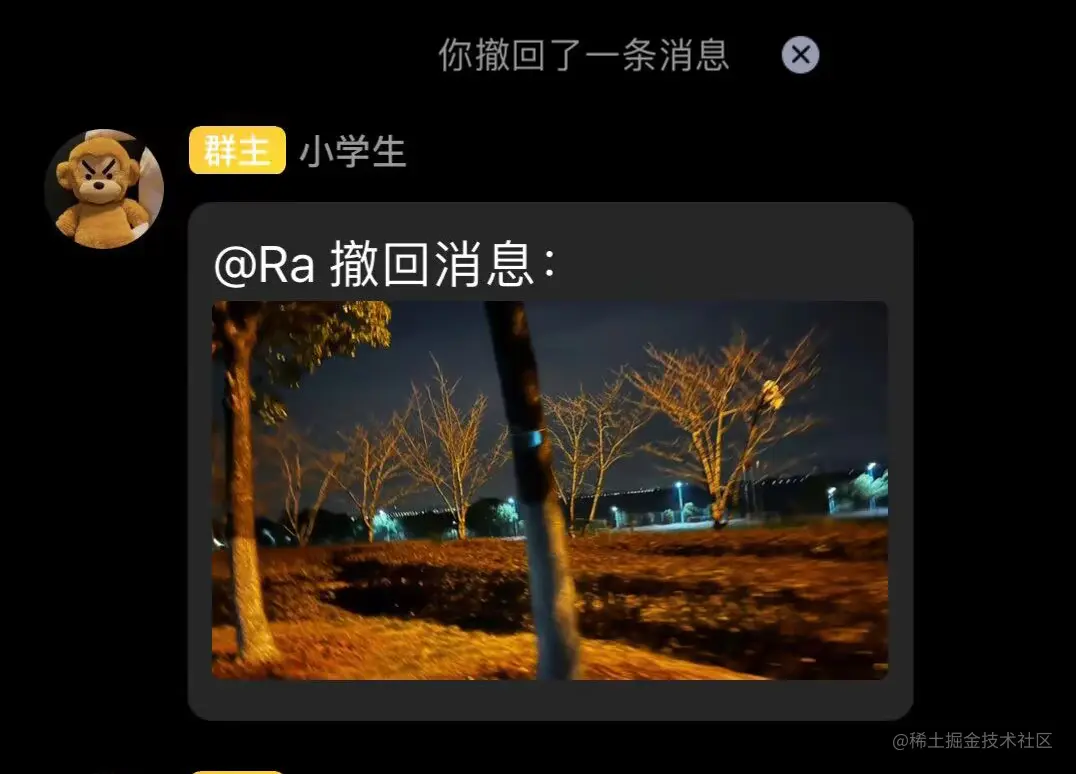View the night park photo

(x=549, y=490)
